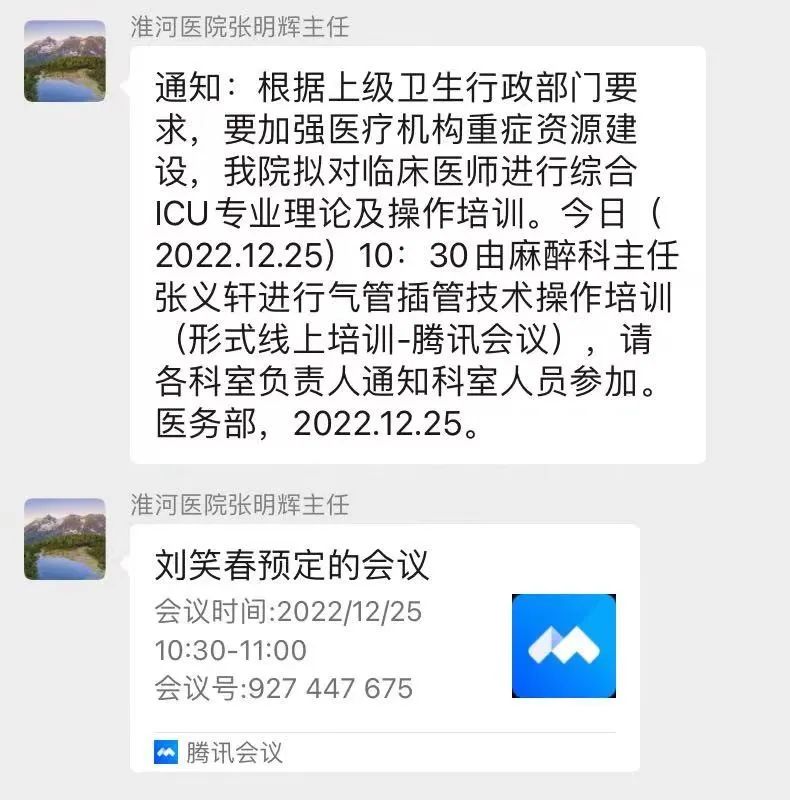Open the 刘笑春预定的会议 Tencent Meeting card
This screenshot has height=800, width=790.
(384, 645)
